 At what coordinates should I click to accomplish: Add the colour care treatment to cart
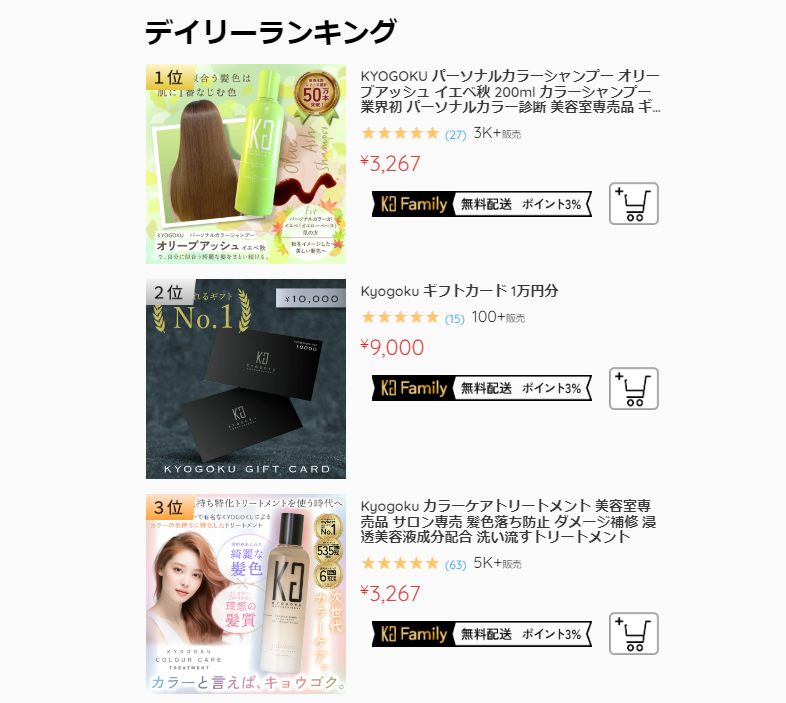tap(634, 633)
